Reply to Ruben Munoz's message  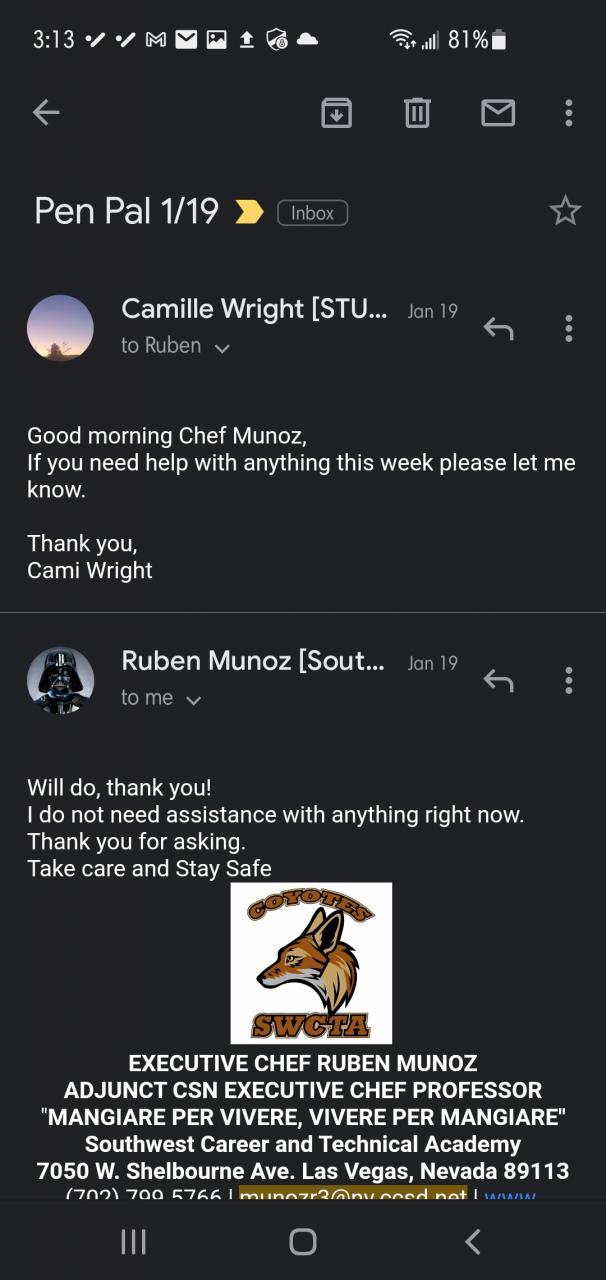click(498, 681)
